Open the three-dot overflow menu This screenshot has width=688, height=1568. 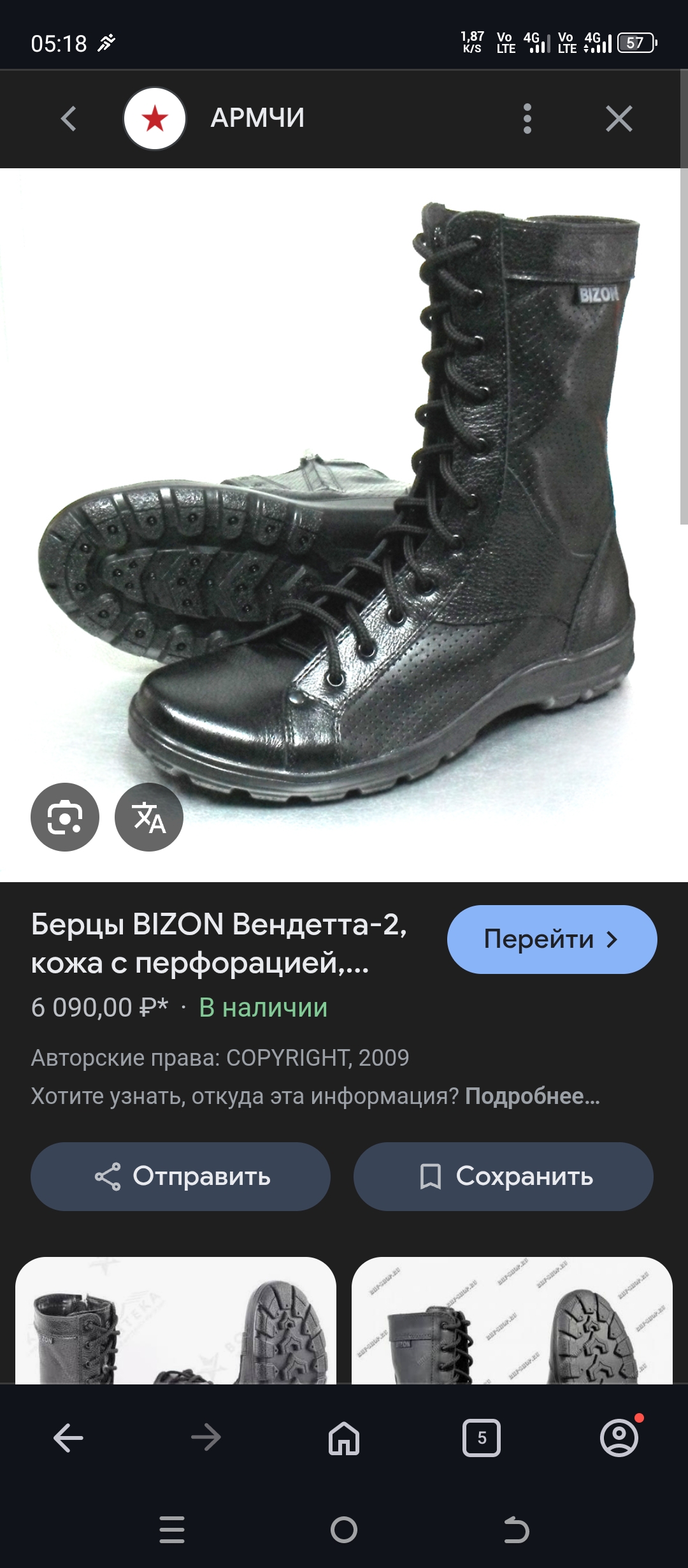click(527, 119)
